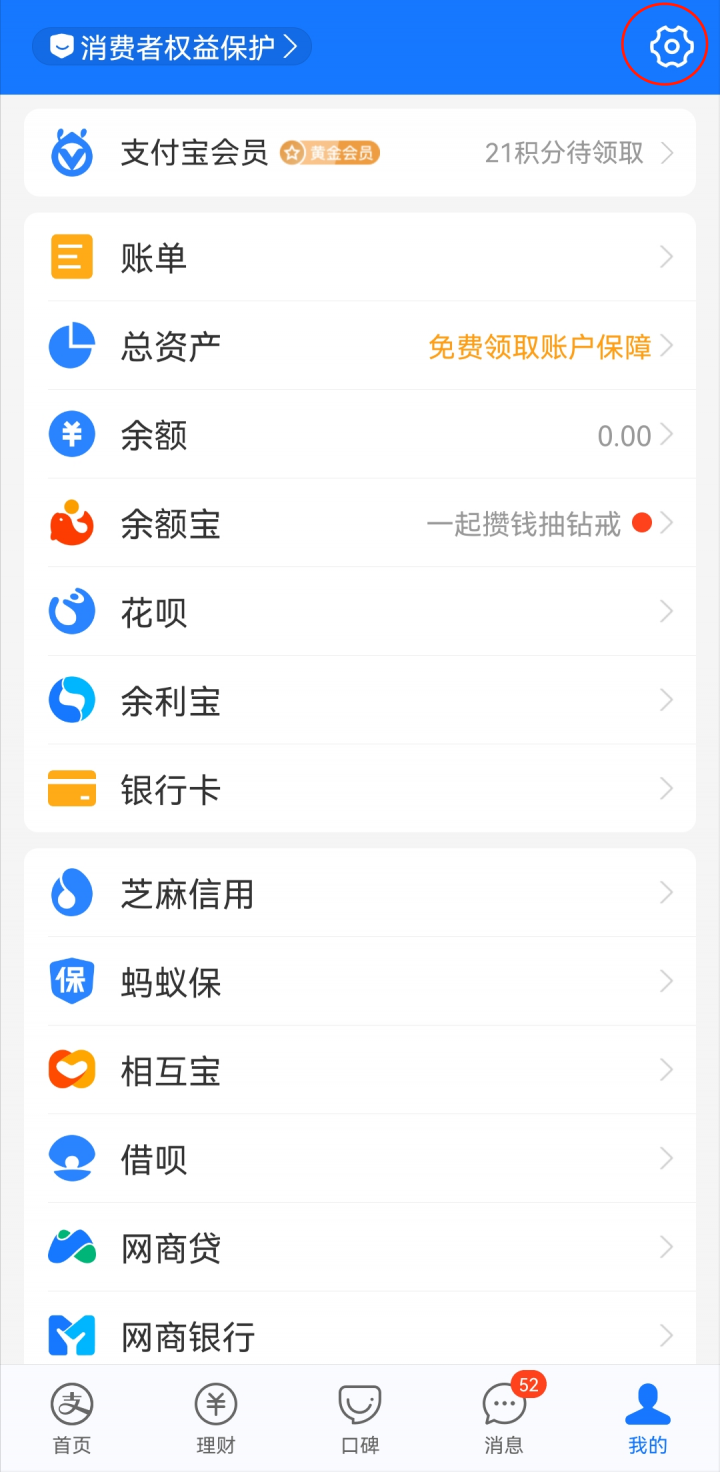The height and width of the screenshot is (1472, 720).
Task: Open 蚂蚁保 insurance row
Action: [360, 982]
